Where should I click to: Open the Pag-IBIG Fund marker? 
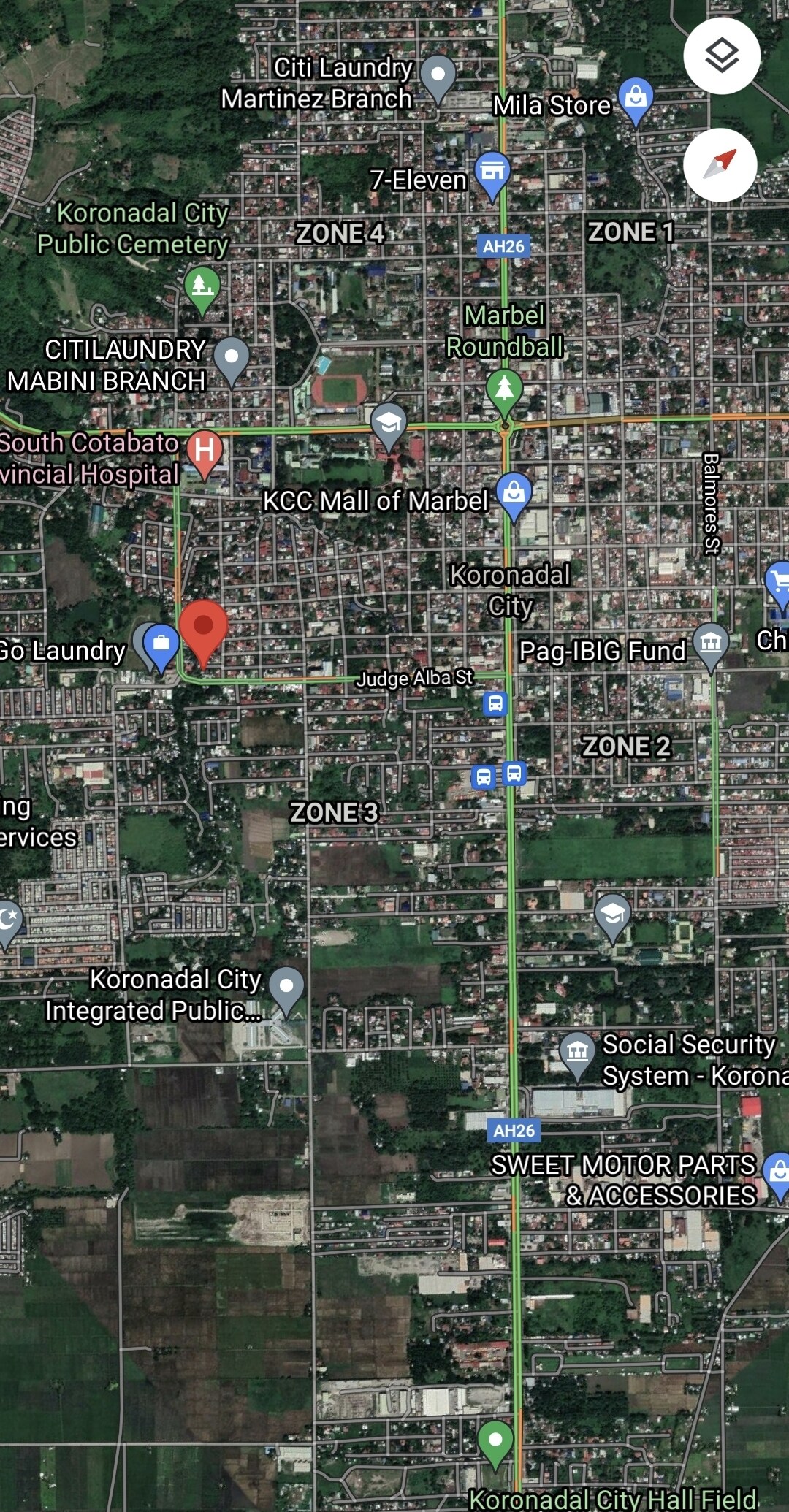(x=711, y=644)
